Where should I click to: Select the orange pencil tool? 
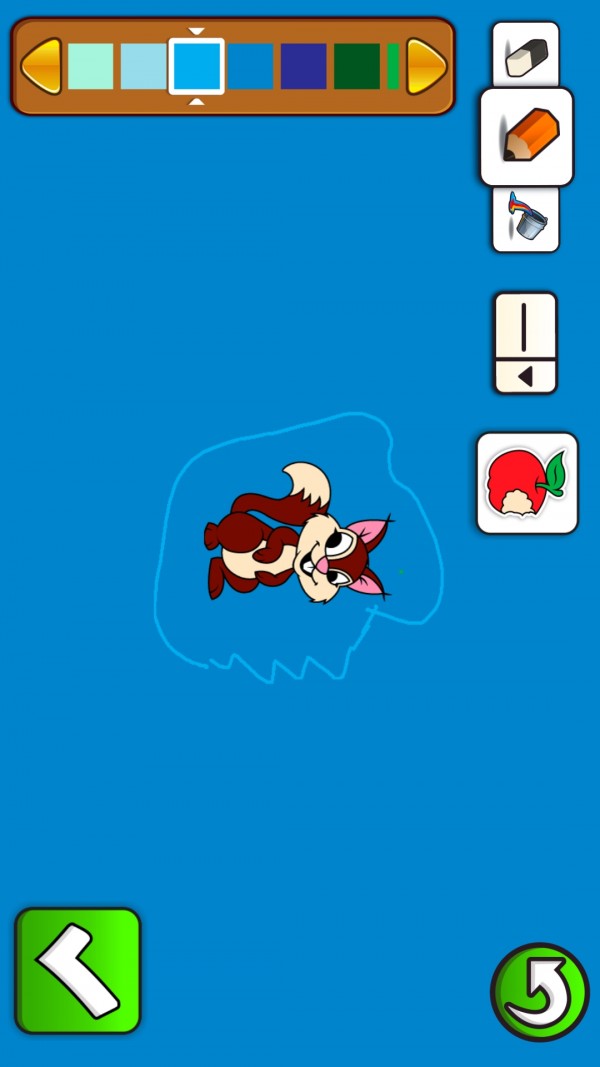[527, 137]
